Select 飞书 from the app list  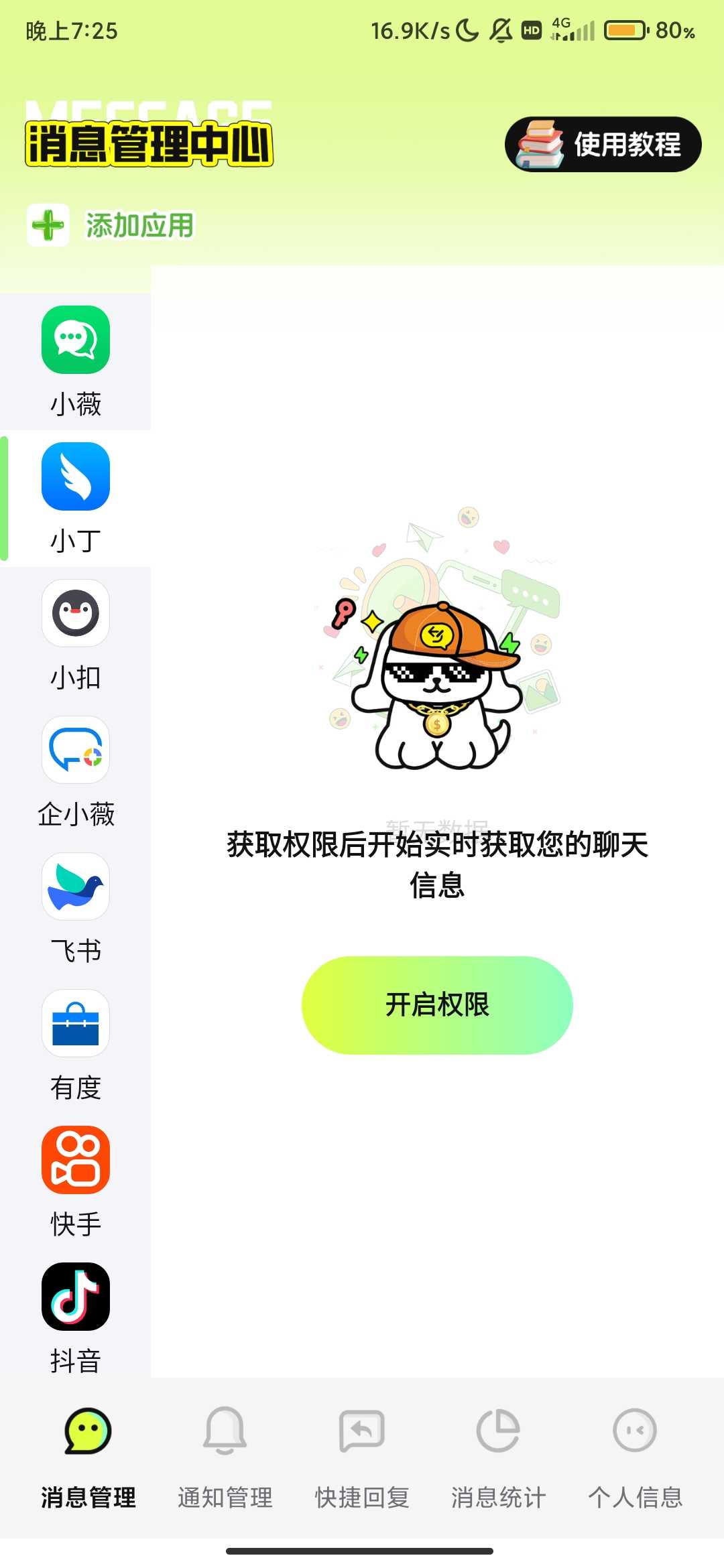click(76, 907)
